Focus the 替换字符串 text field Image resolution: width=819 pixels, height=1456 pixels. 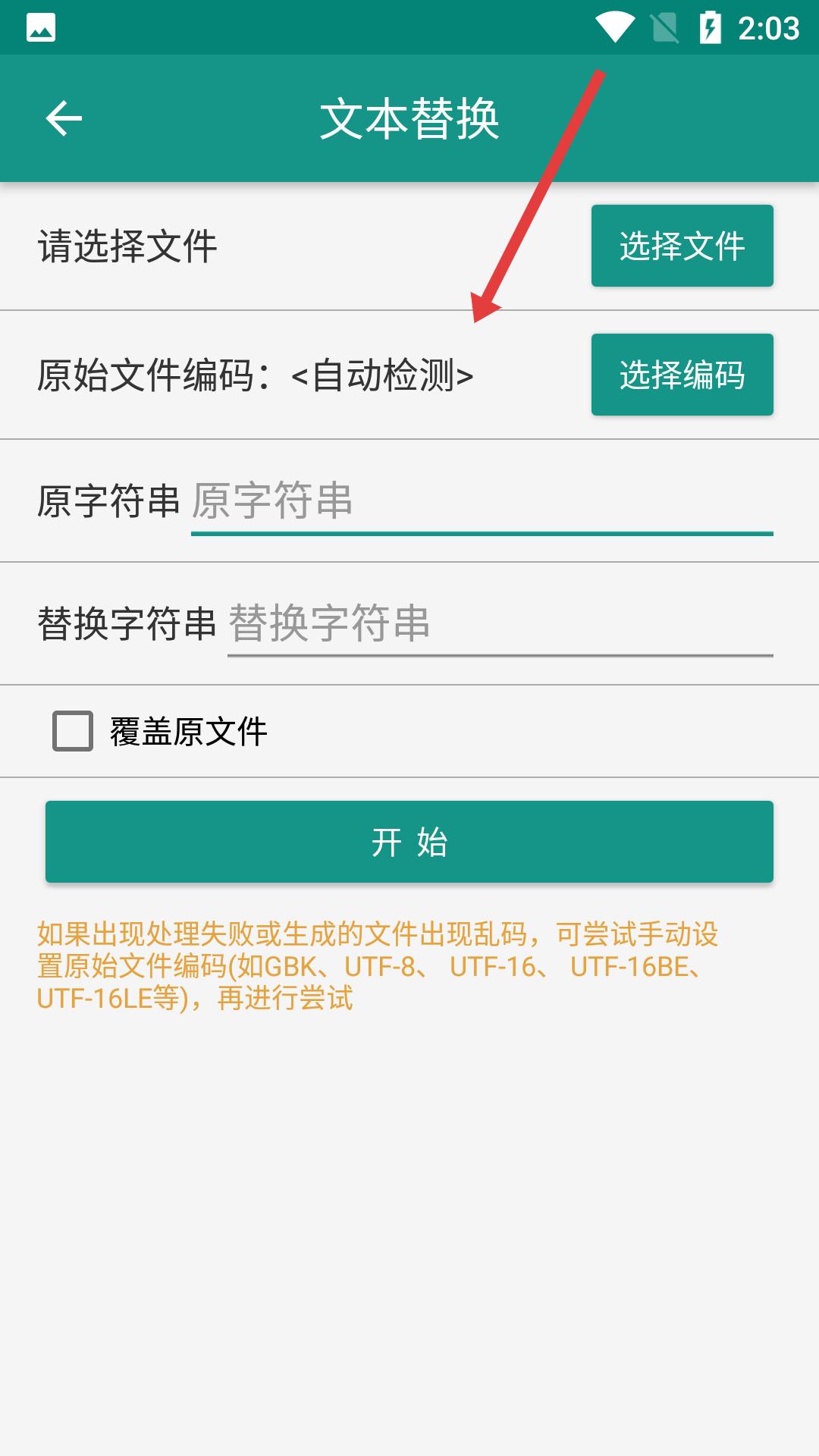[x=500, y=625]
